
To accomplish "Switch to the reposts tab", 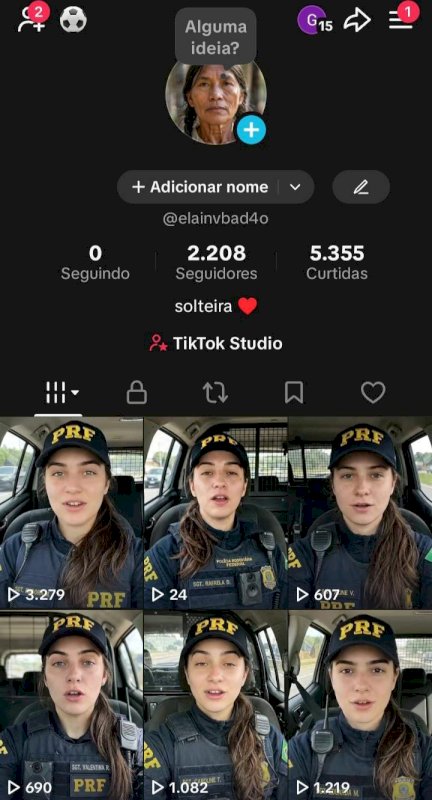I will (215, 393).
